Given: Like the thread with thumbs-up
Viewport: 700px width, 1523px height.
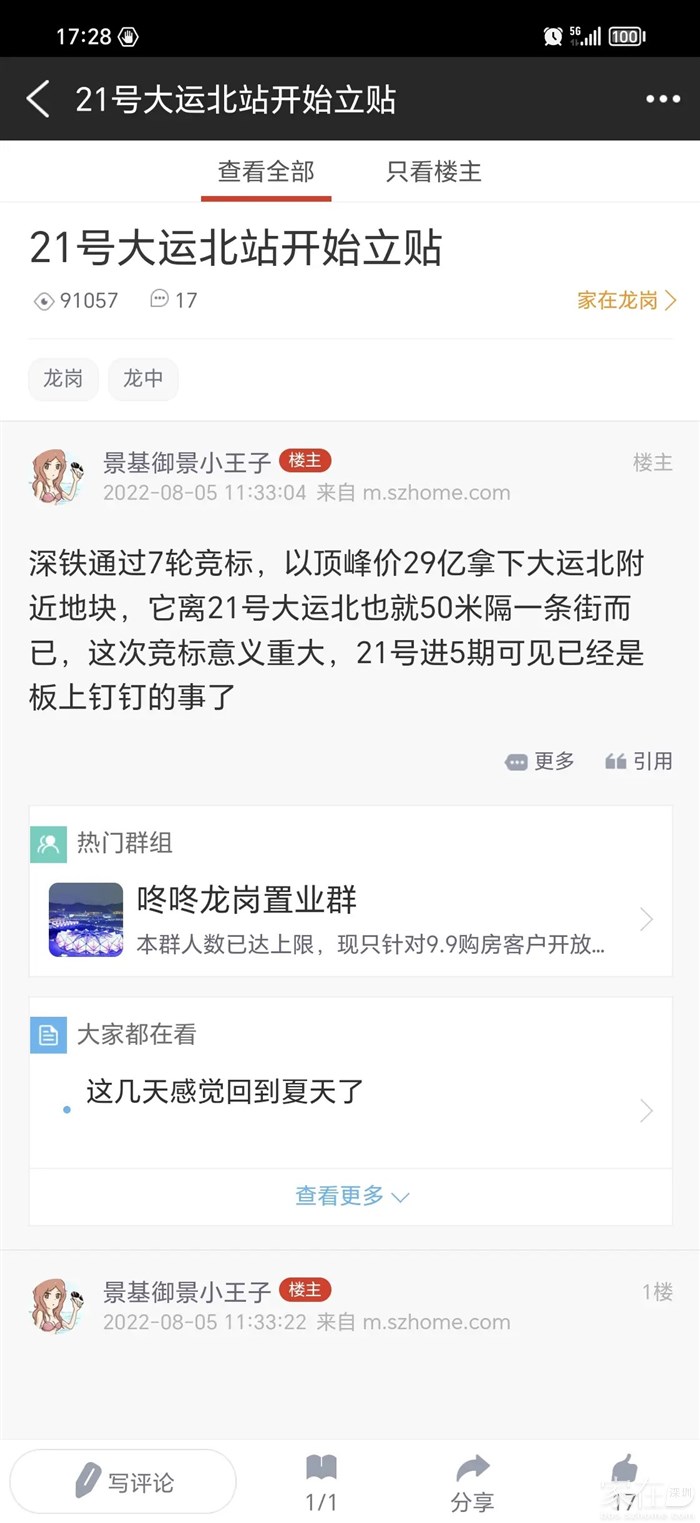Looking at the screenshot, I should pos(624,1483).
